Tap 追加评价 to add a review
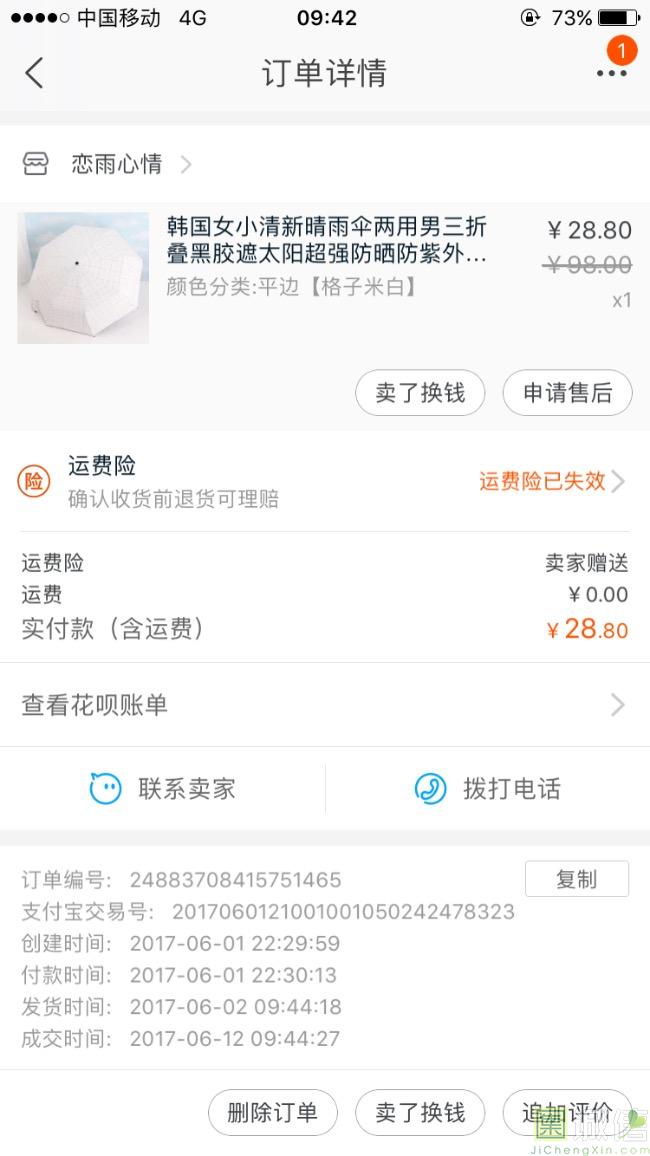Image resolution: width=650 pixels, height=1156 pixels. tap(567, 1112)
